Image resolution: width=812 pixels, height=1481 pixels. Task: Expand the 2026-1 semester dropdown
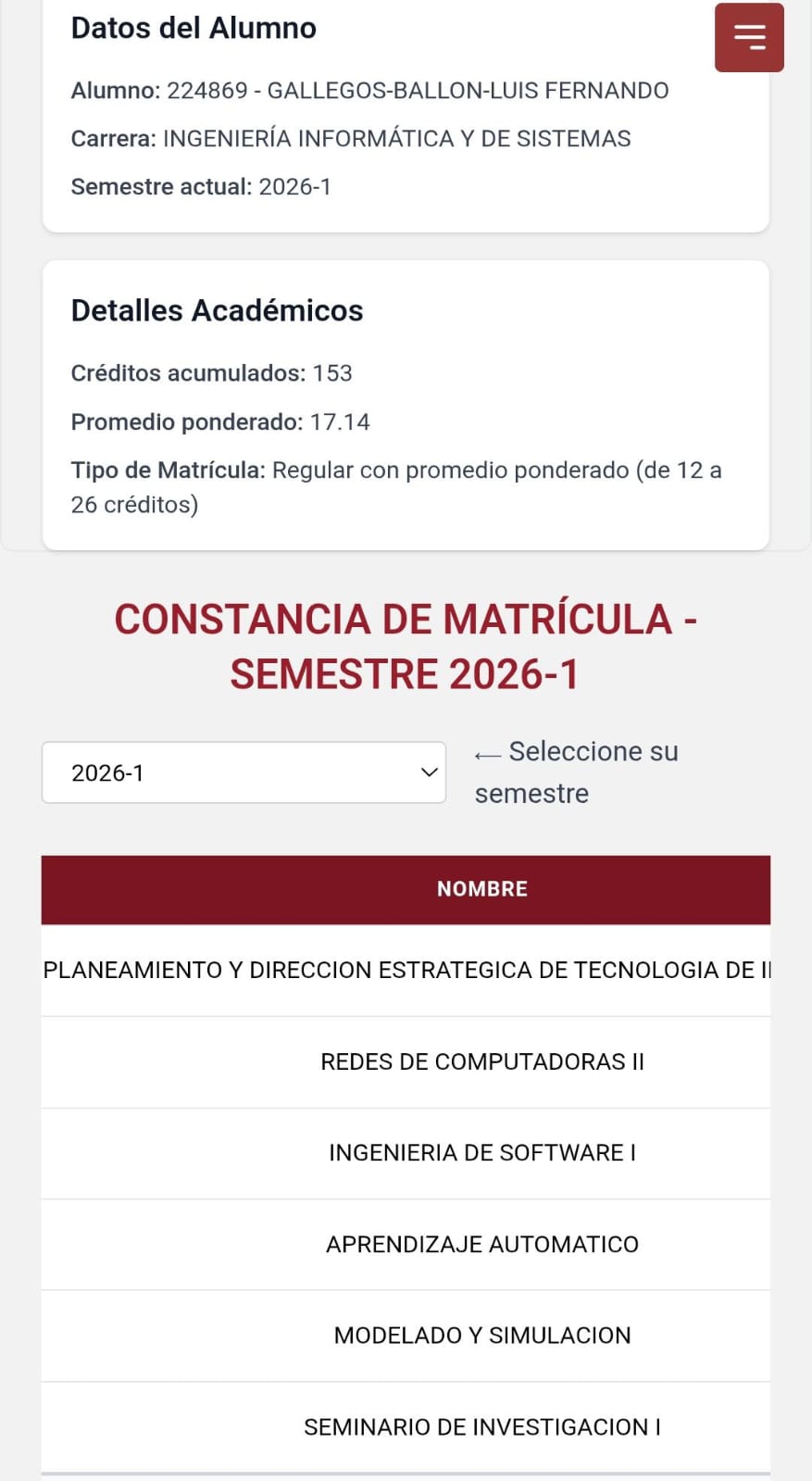click(244, 772)
